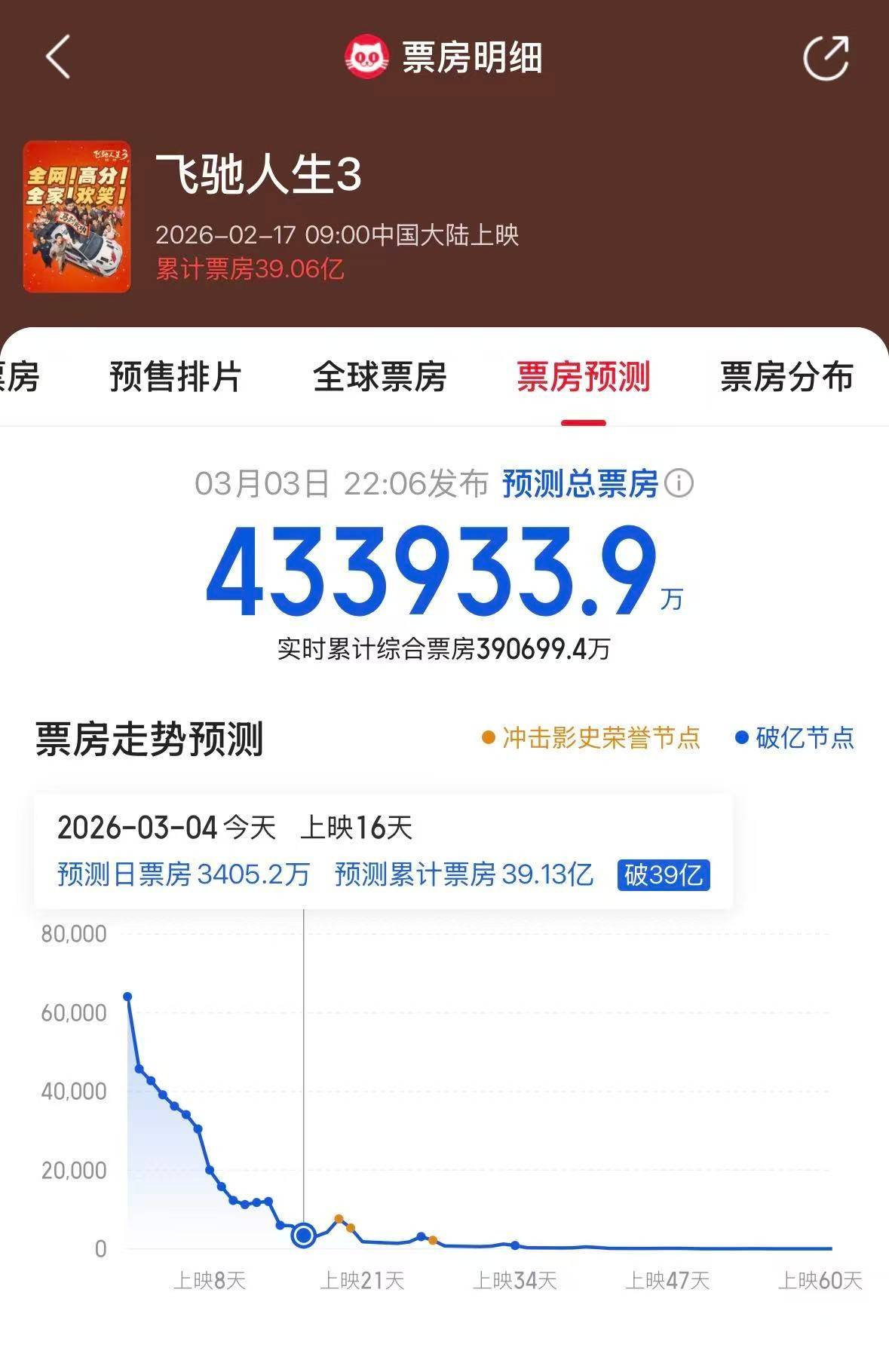Select the 票房预测 tab
The width and height of the screenshot is (889, 1372).
(583, 377)
